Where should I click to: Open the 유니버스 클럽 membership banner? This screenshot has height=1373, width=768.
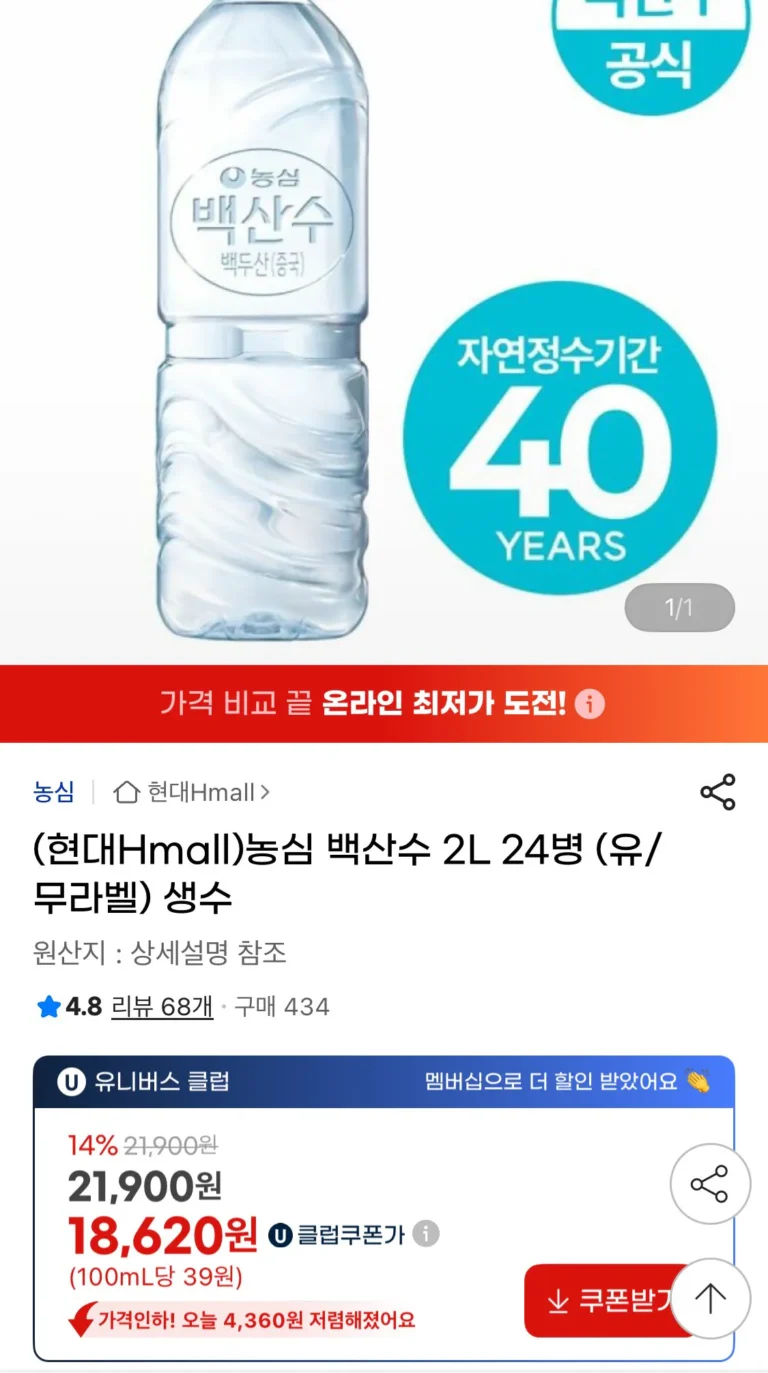(x=383, y=1082)
